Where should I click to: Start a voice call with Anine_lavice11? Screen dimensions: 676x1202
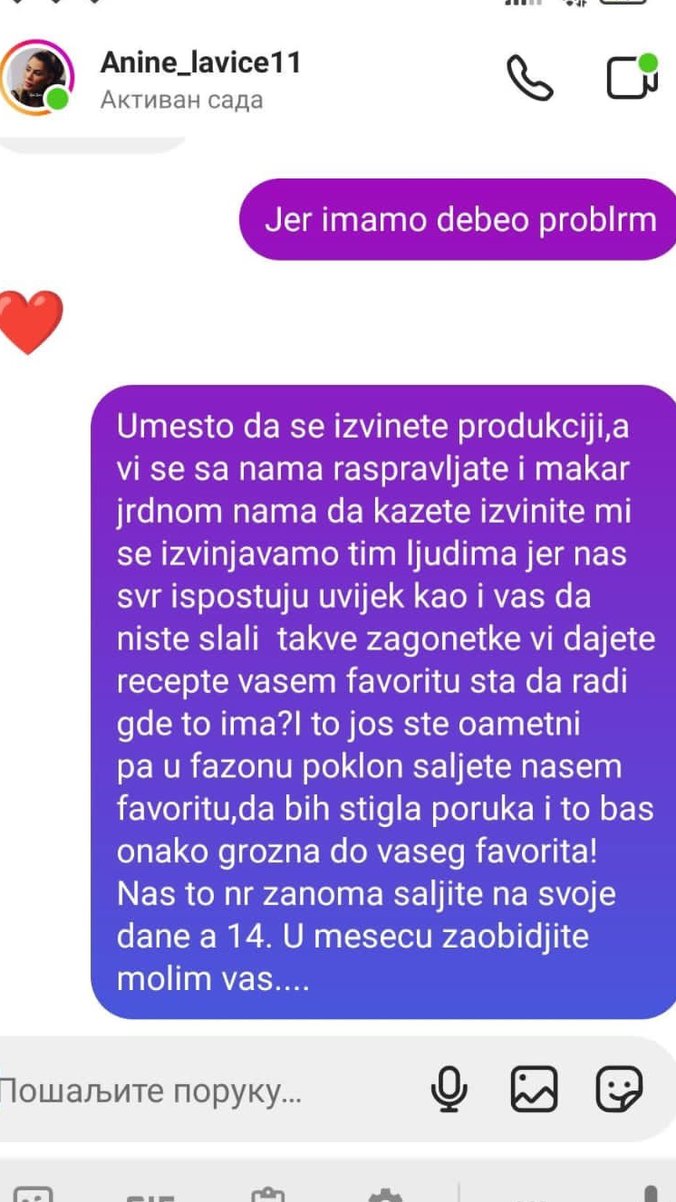pos(529,78)
